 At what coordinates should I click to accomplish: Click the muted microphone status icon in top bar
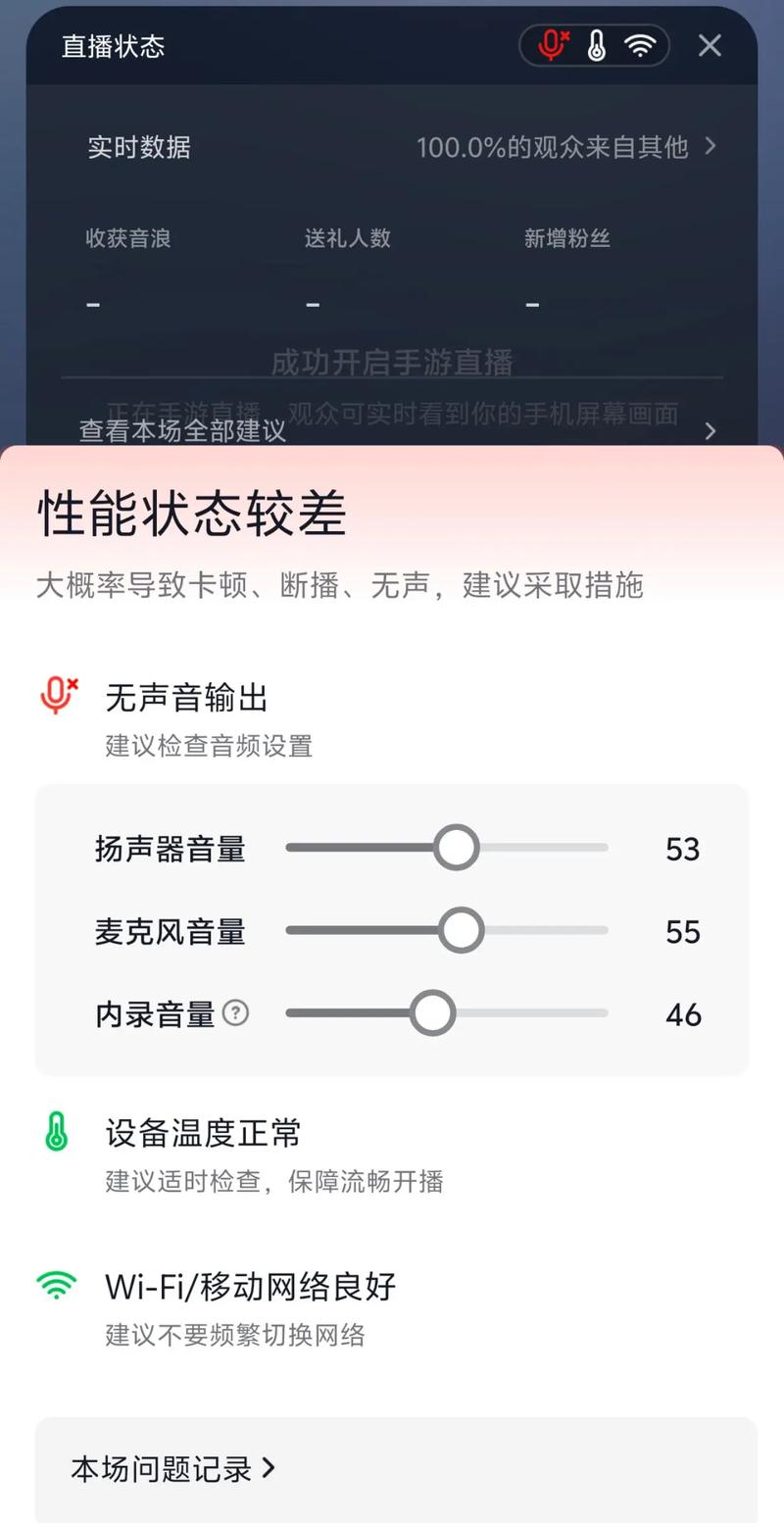pos(553,44)
